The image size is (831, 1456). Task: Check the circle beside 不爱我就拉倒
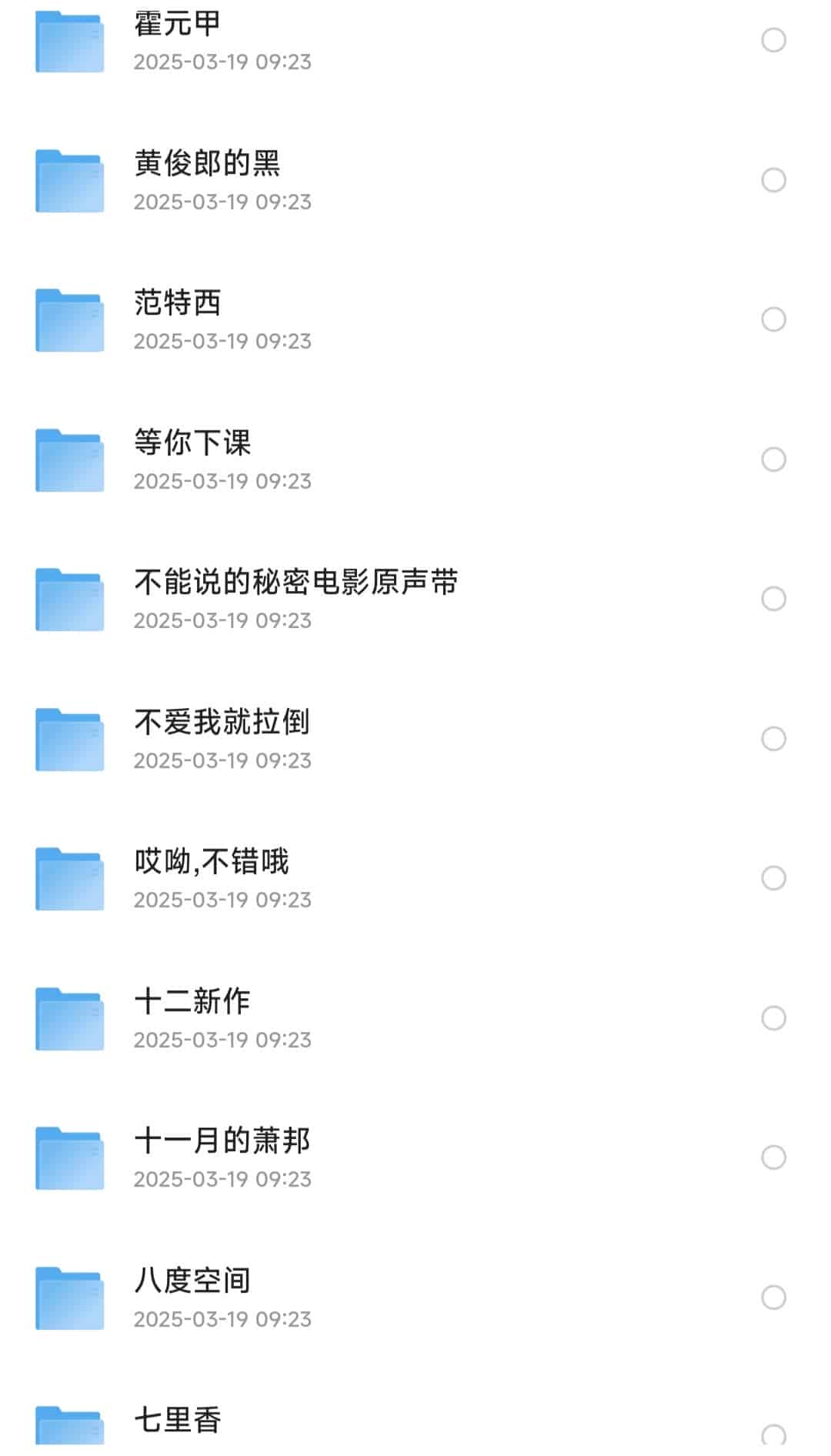point(773,739)
